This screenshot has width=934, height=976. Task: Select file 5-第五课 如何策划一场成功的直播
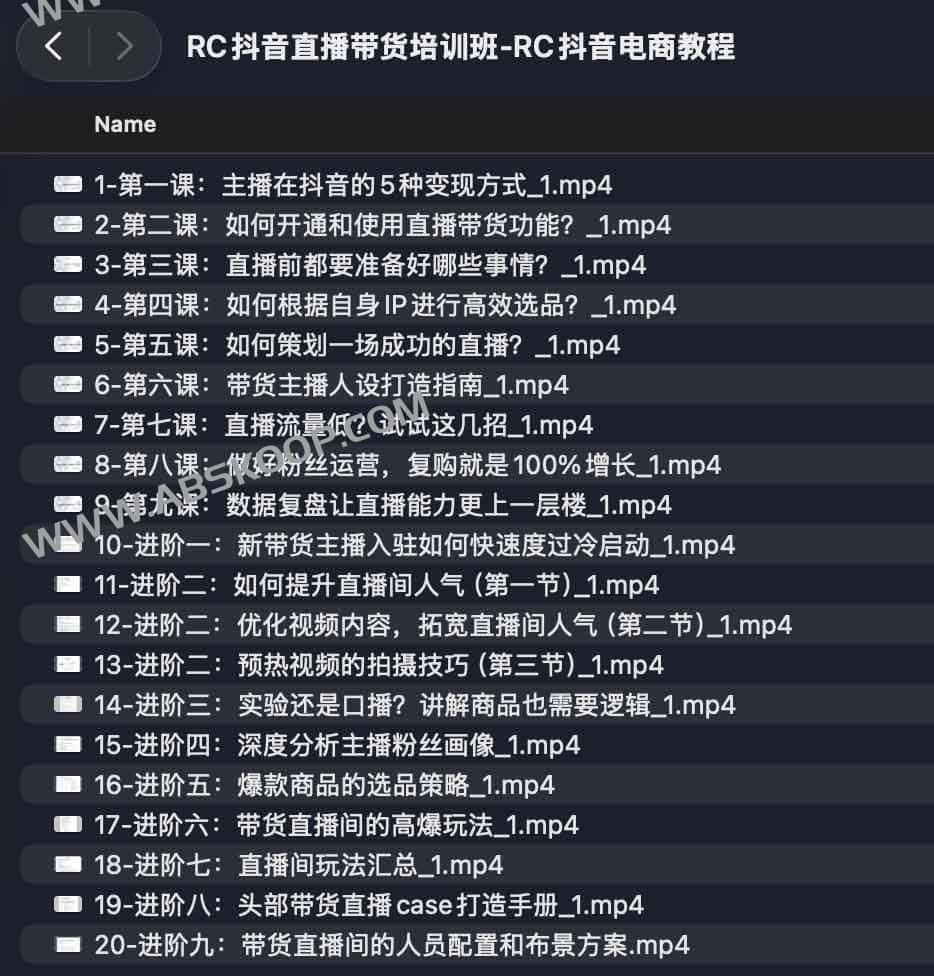[x=357, y=345]
